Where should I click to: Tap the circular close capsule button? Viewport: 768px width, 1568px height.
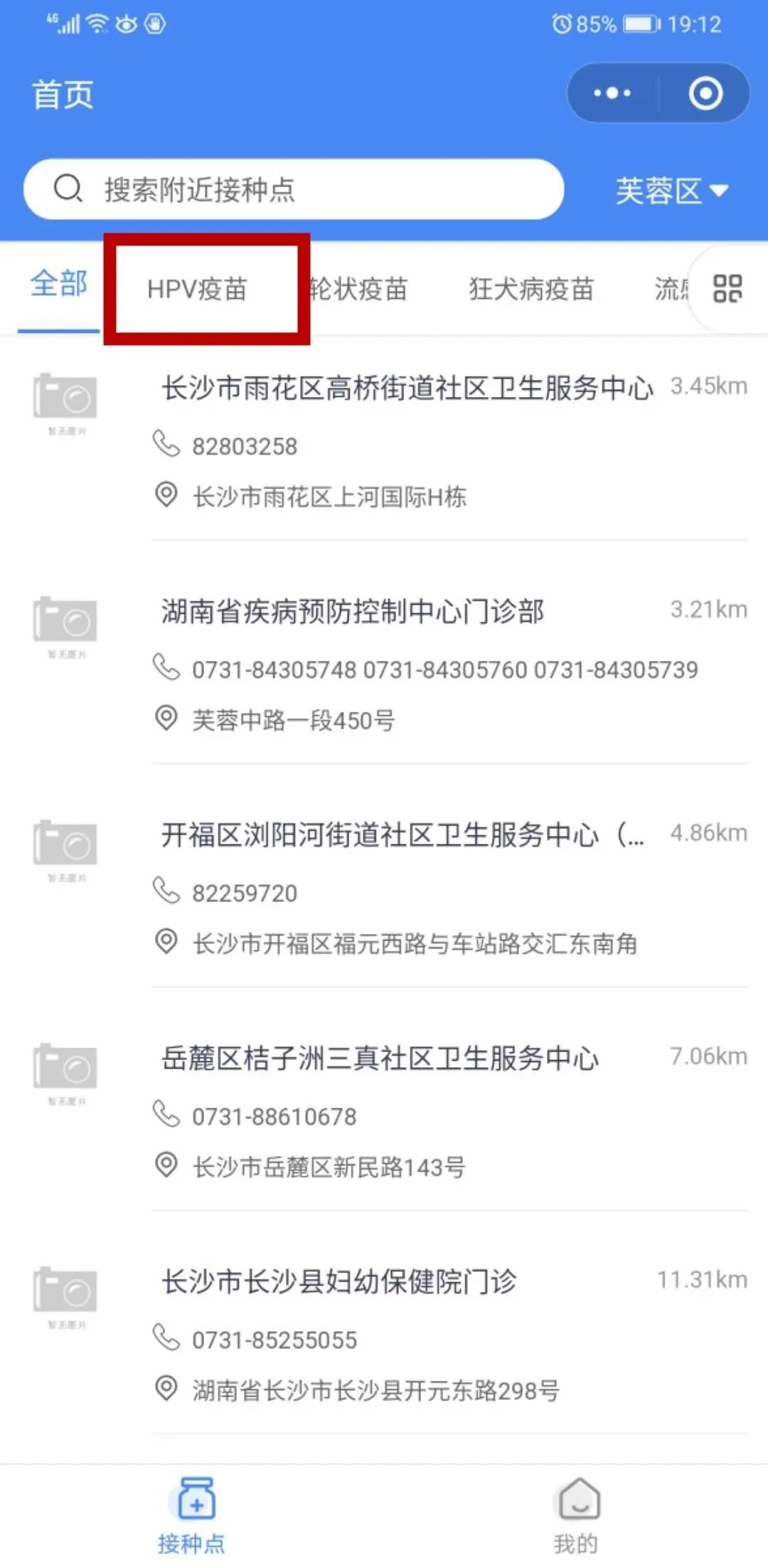[705, 92]
